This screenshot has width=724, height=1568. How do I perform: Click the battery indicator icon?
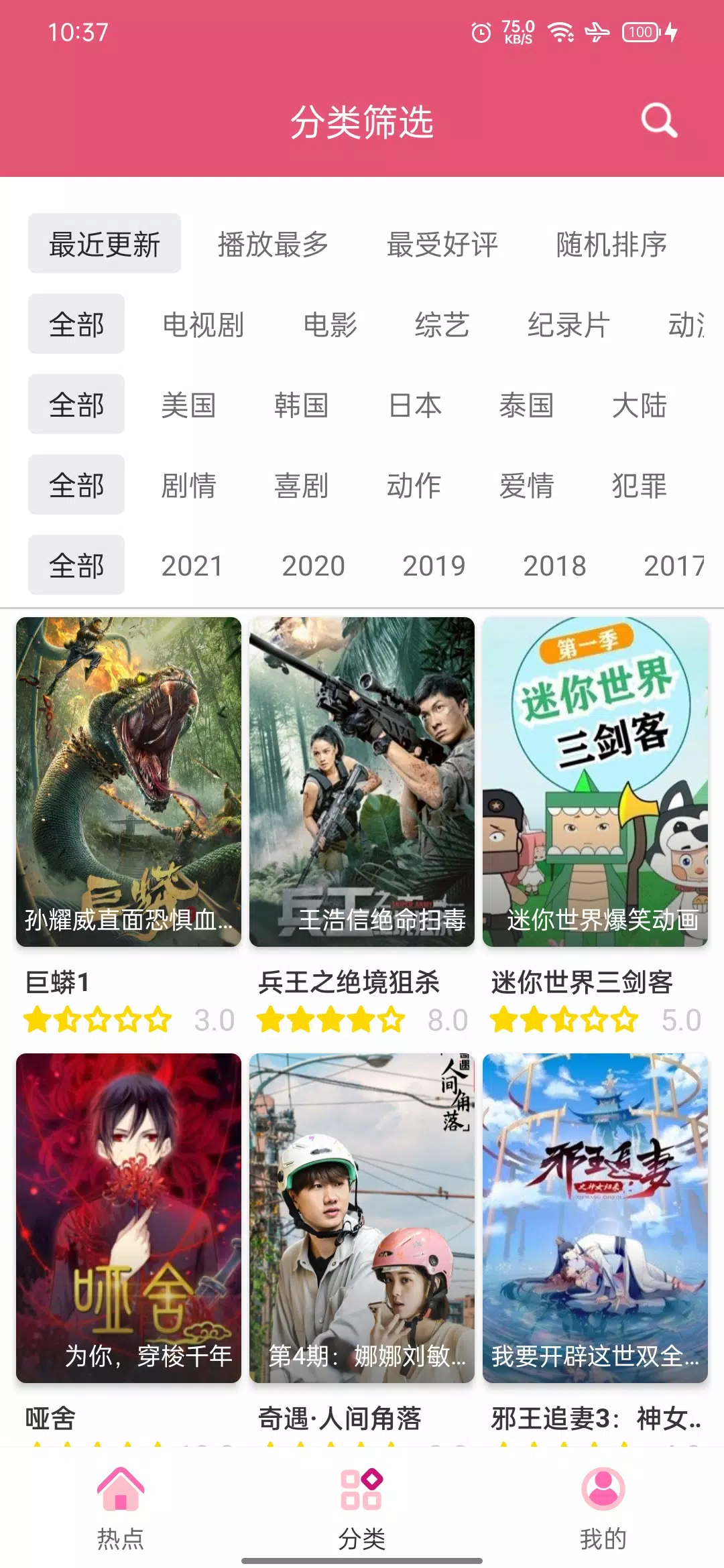tap(641, 31)
